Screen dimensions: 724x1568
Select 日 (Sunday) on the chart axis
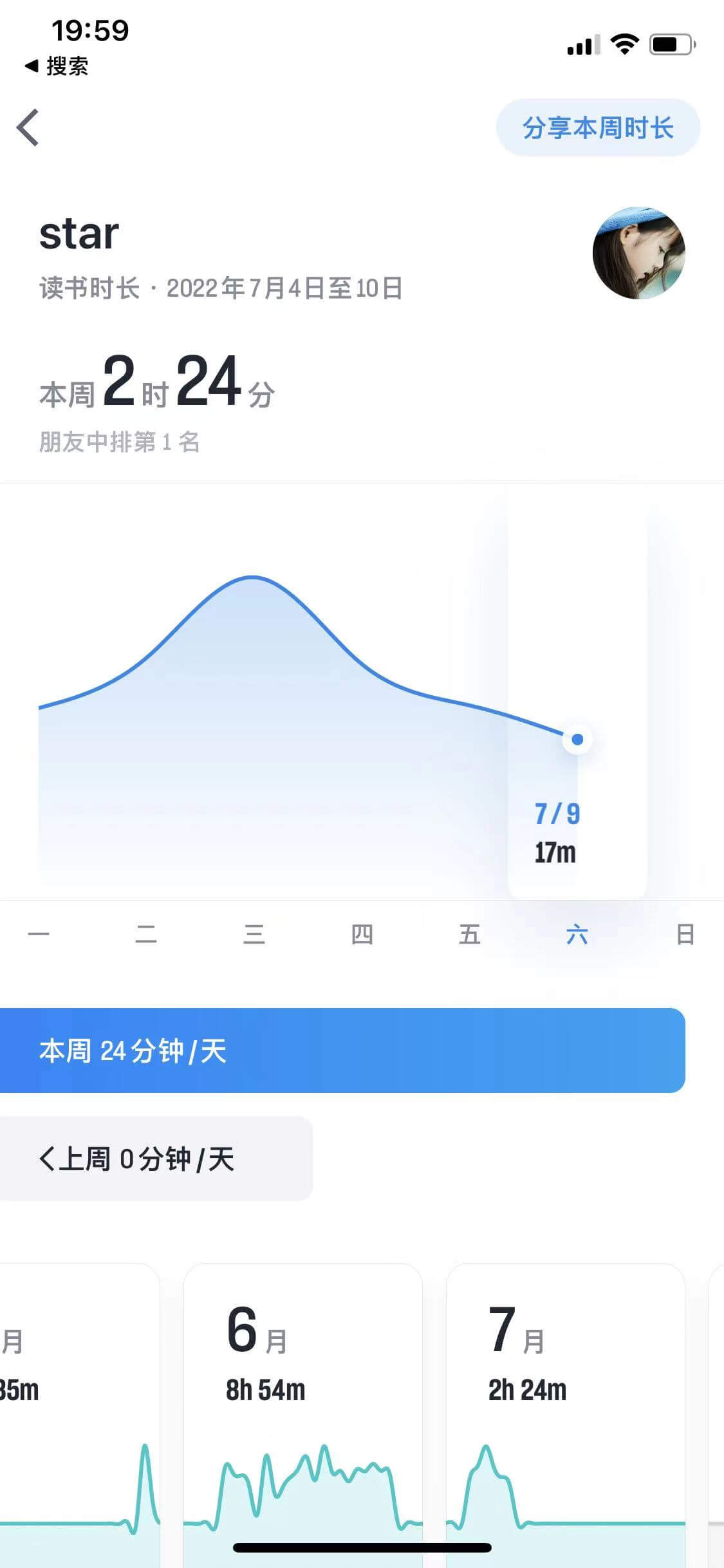[x=685, y=934]
